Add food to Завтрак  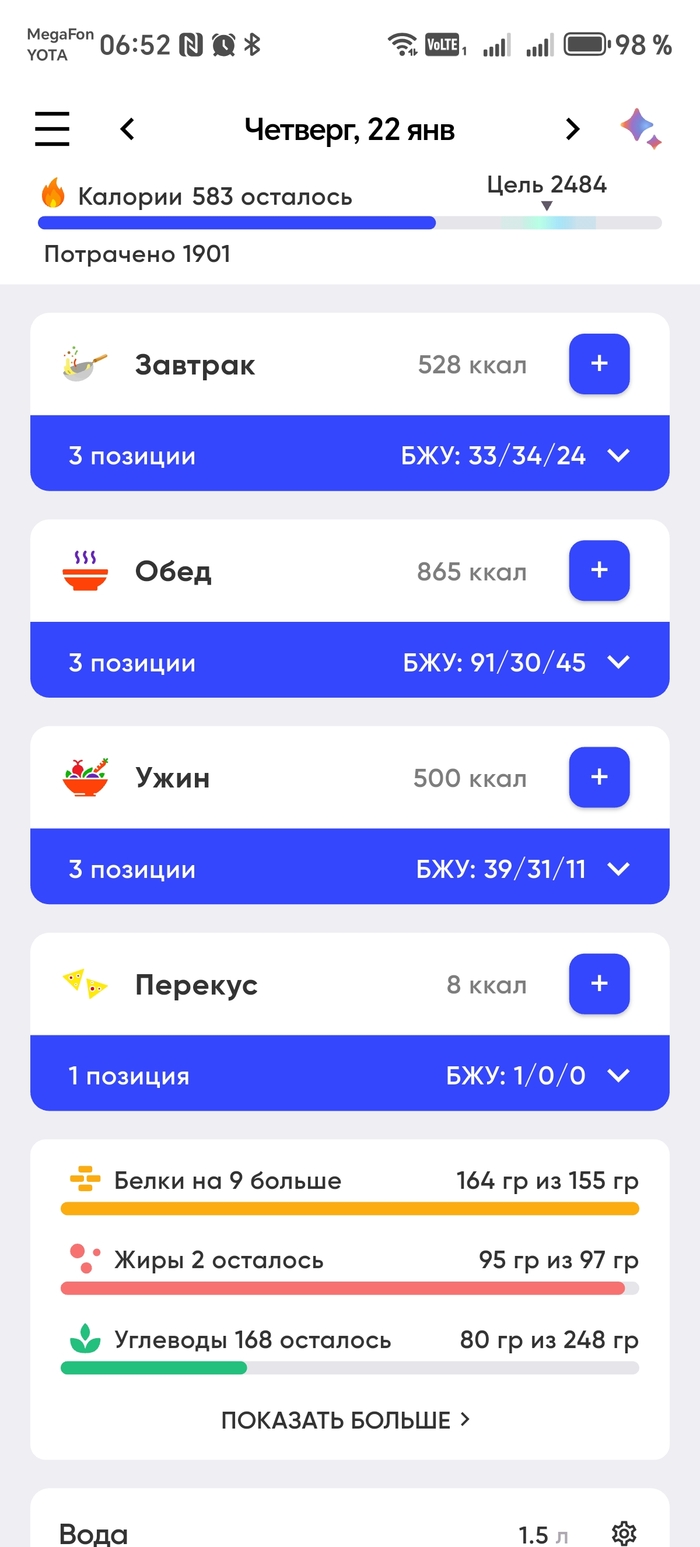click(x=599, y=364)
